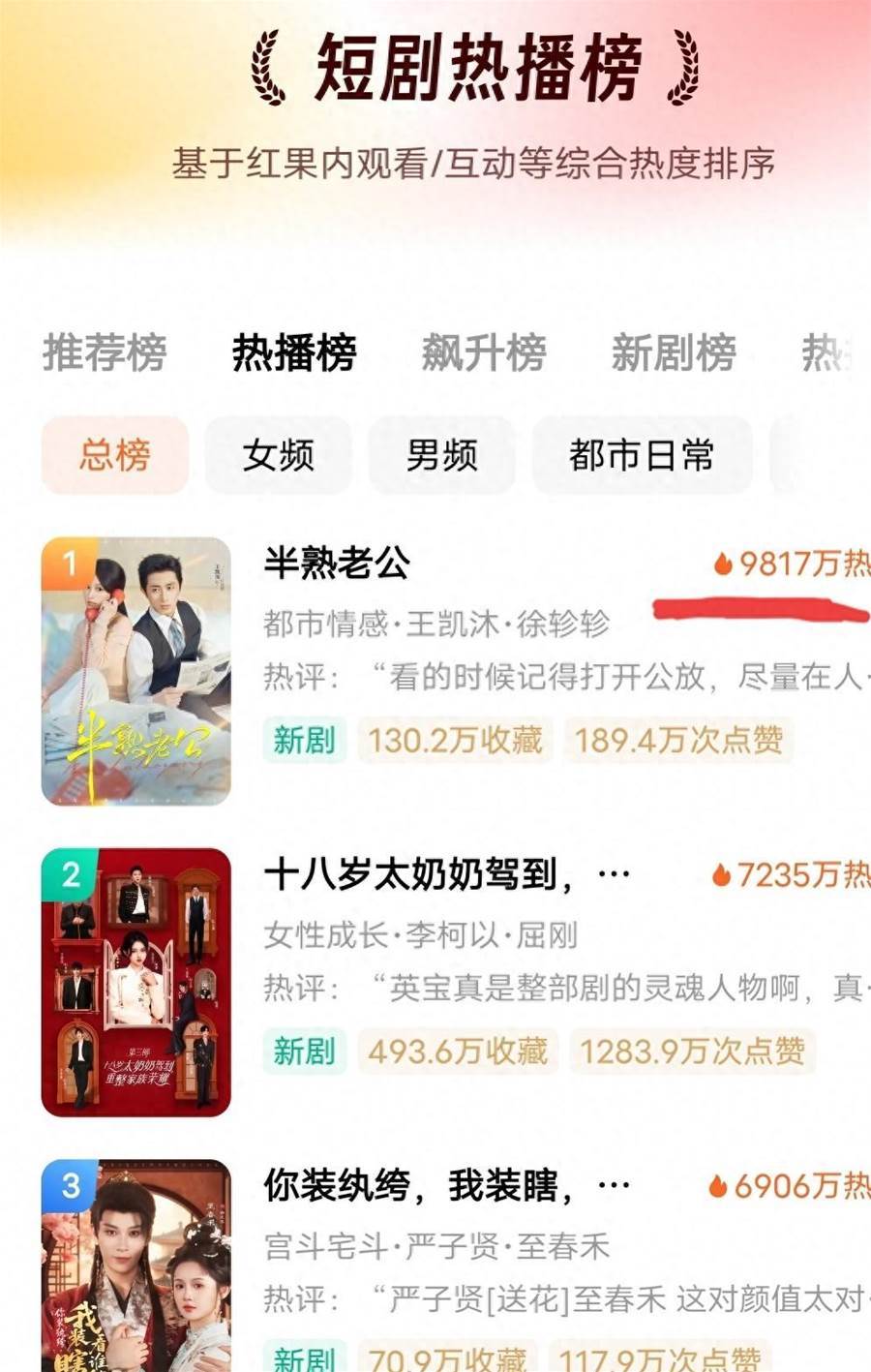871x1372 pixels.
Task: Switch to the 推荐榜 tab
Action: click(x=105, y=351)
